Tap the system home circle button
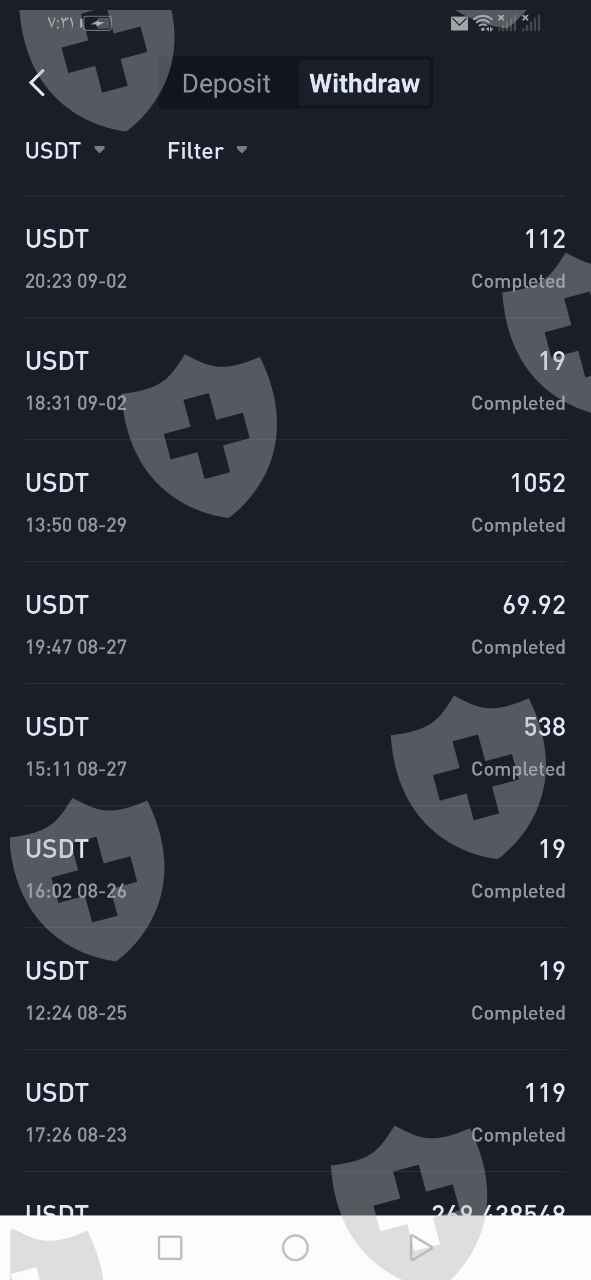The width and height of the screenshot is (591, 1280). [295, 1247]
